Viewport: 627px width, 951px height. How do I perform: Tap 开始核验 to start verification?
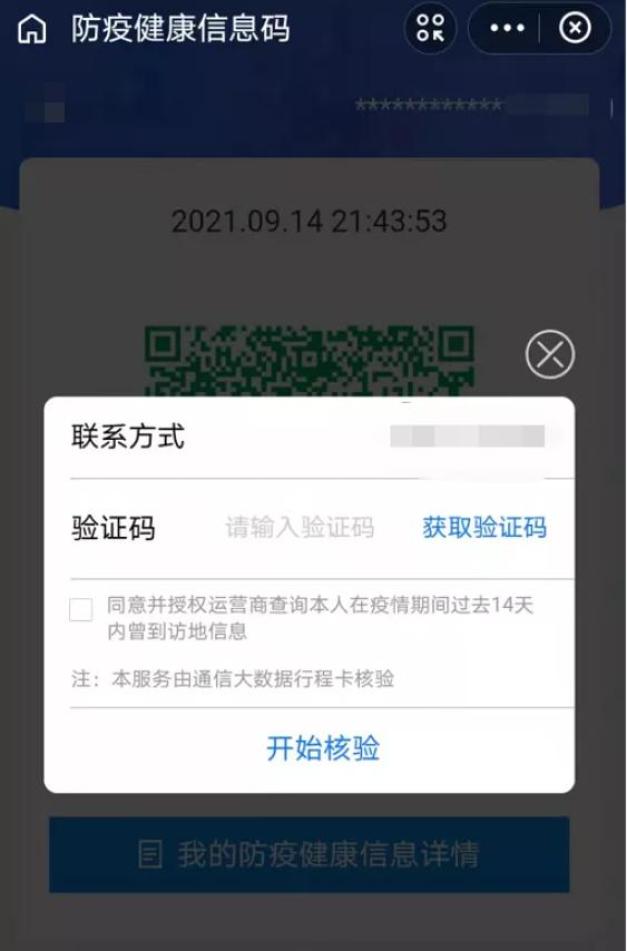click(322, 748)
